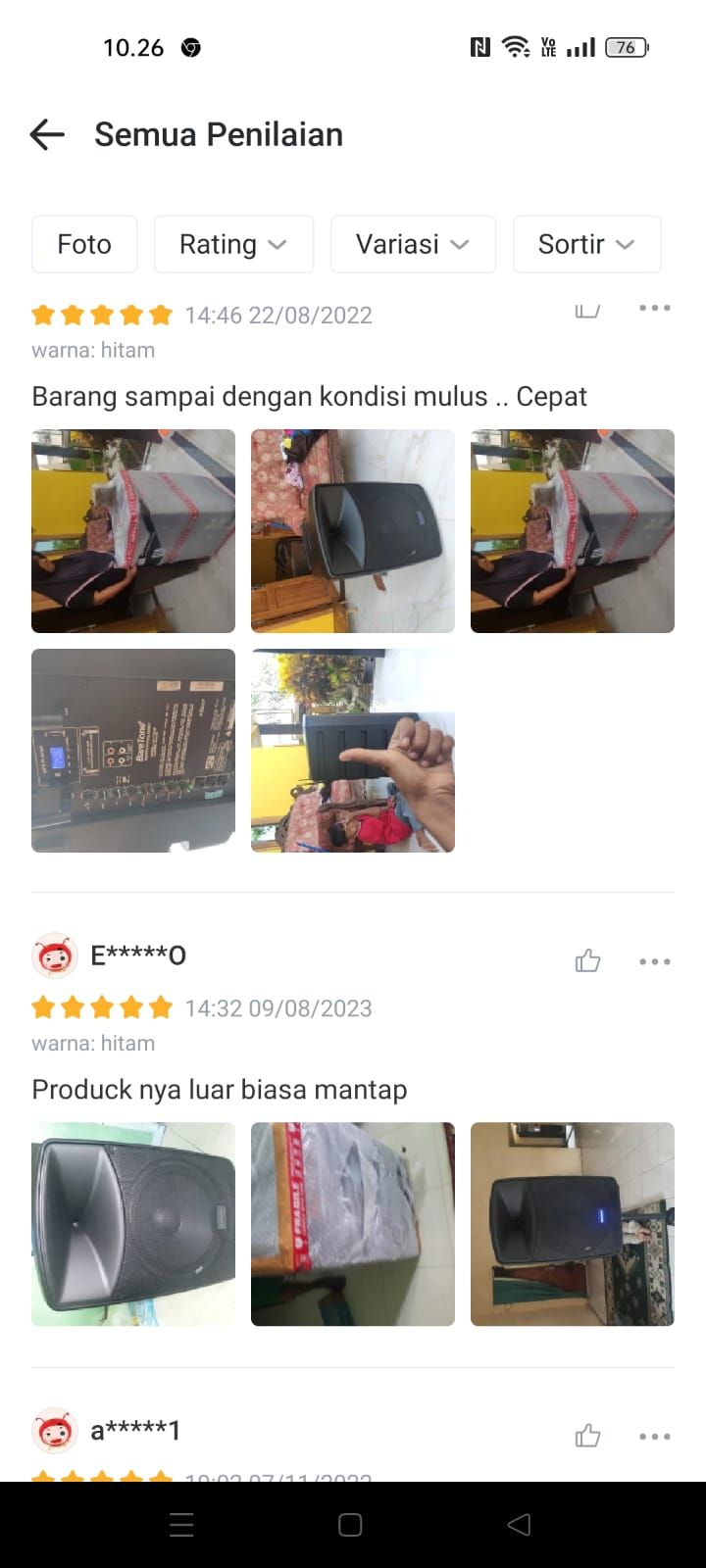View second photo of speaker in 22/08/2022 review
The image size is (706, 1568).
point(353,531)
